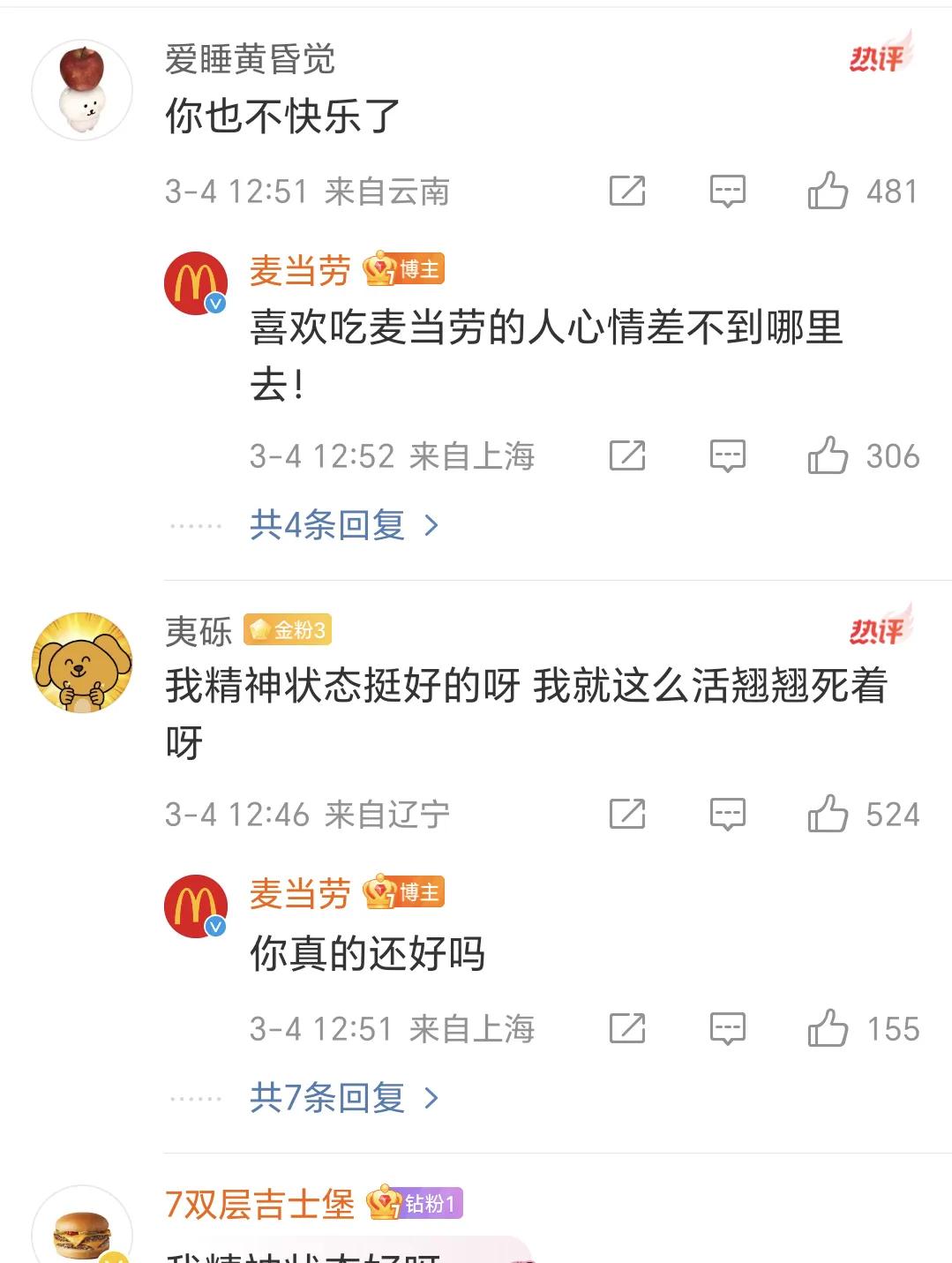Screen dimensions: 952x1263
Task: Reply to 爱睡黄昏觉's comment
Action: coord(728,191)
